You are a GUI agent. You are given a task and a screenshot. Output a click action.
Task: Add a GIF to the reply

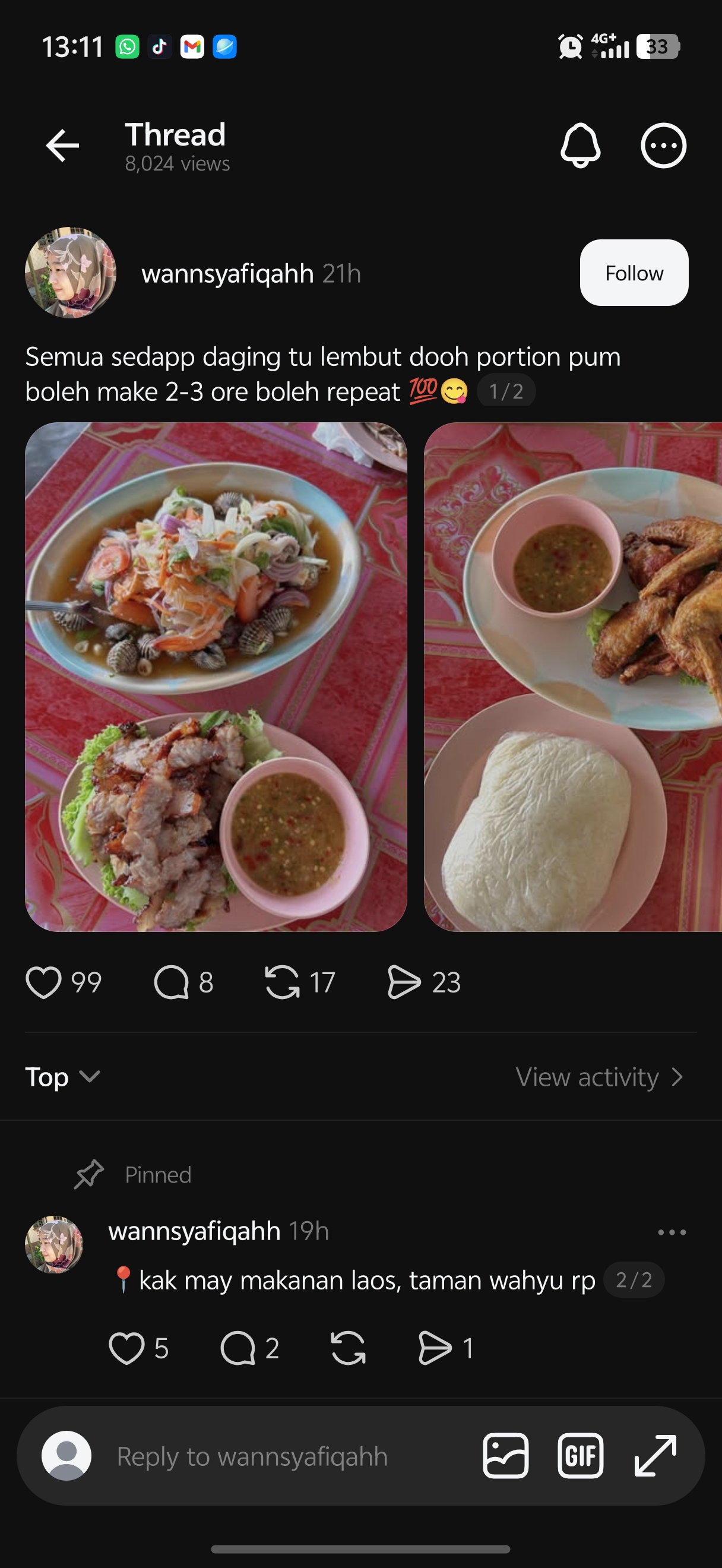click(x=580, y=1455)
